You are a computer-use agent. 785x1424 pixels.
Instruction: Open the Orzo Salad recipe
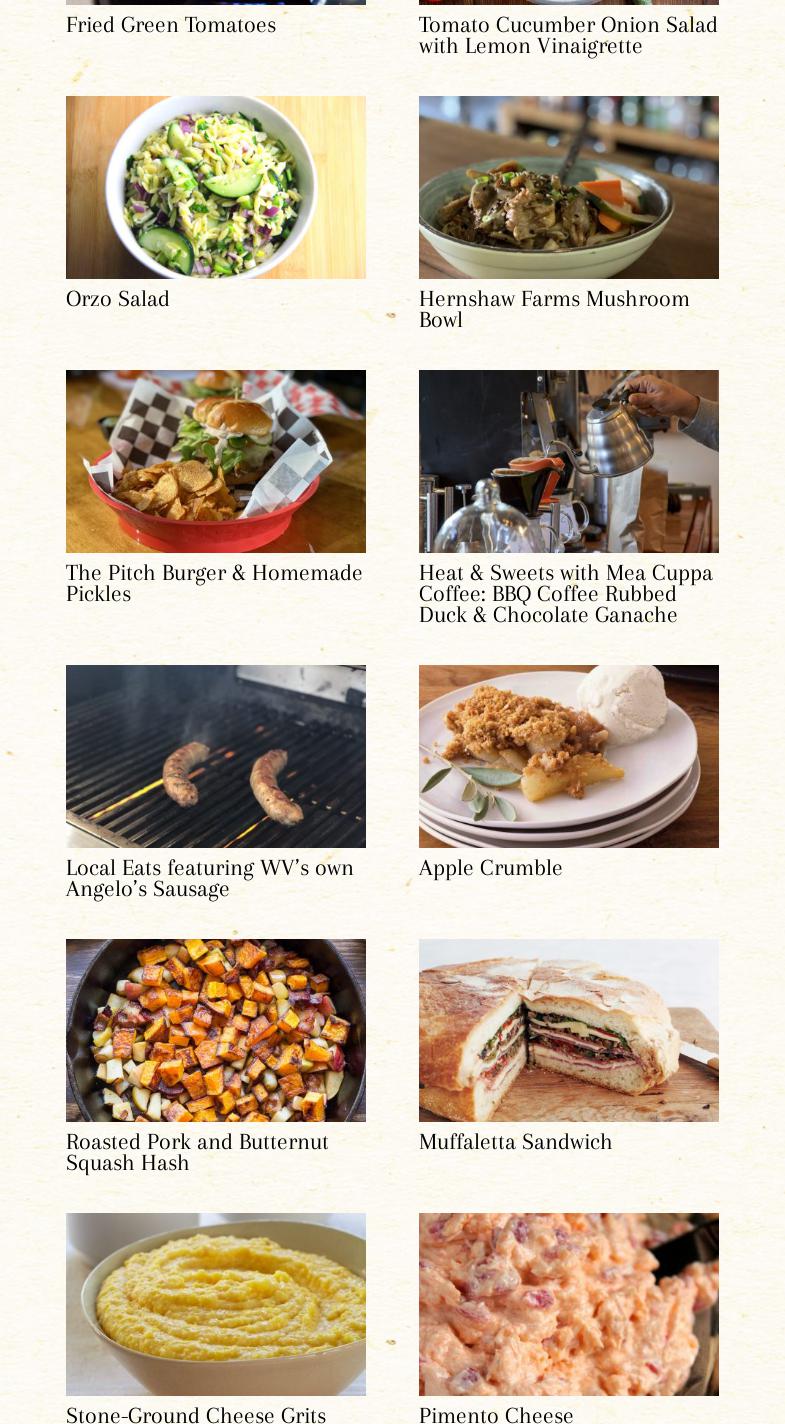118,299
